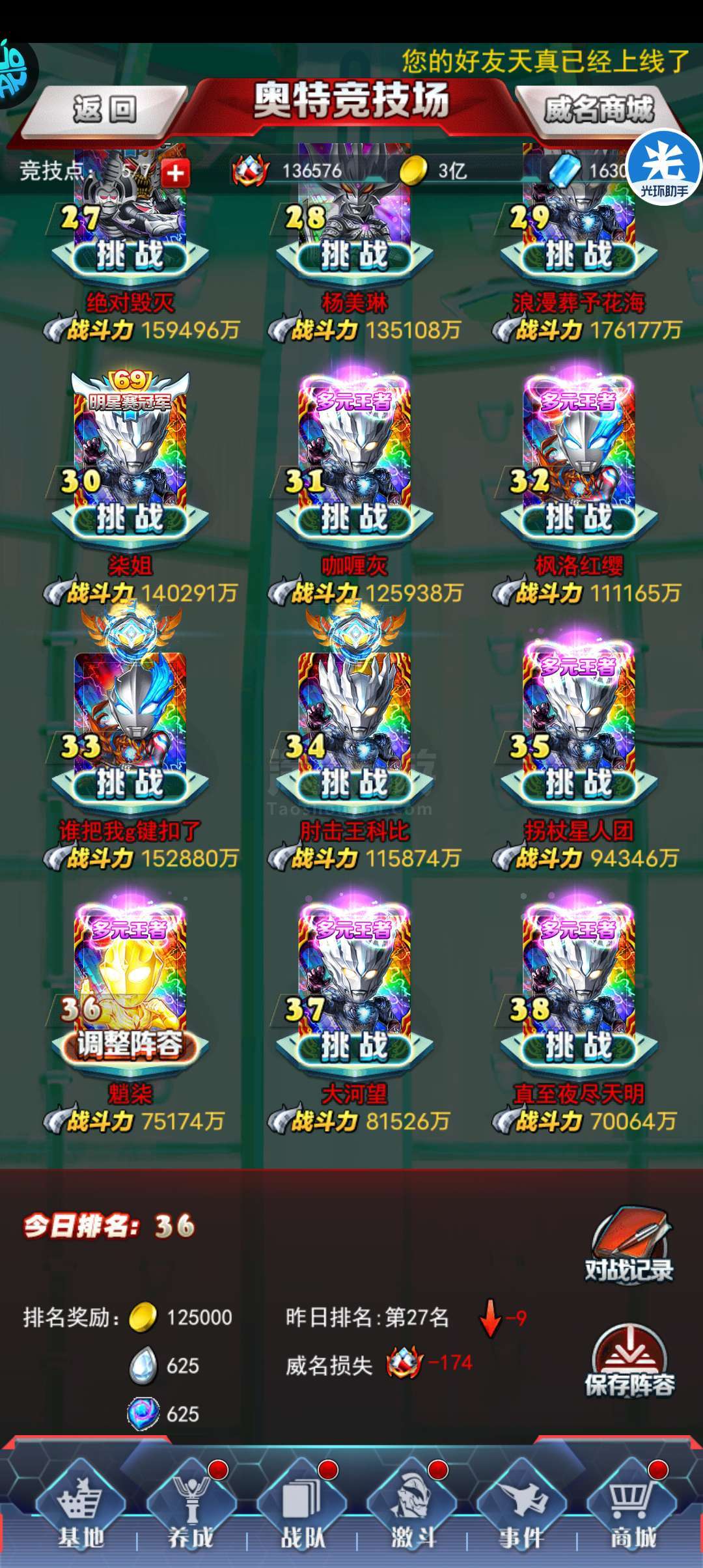Image resolution: width=703 pixels, height=1568 pixels.
Task: Challenge rank 32 player 枫洛红缨
Action: point(579,520)
